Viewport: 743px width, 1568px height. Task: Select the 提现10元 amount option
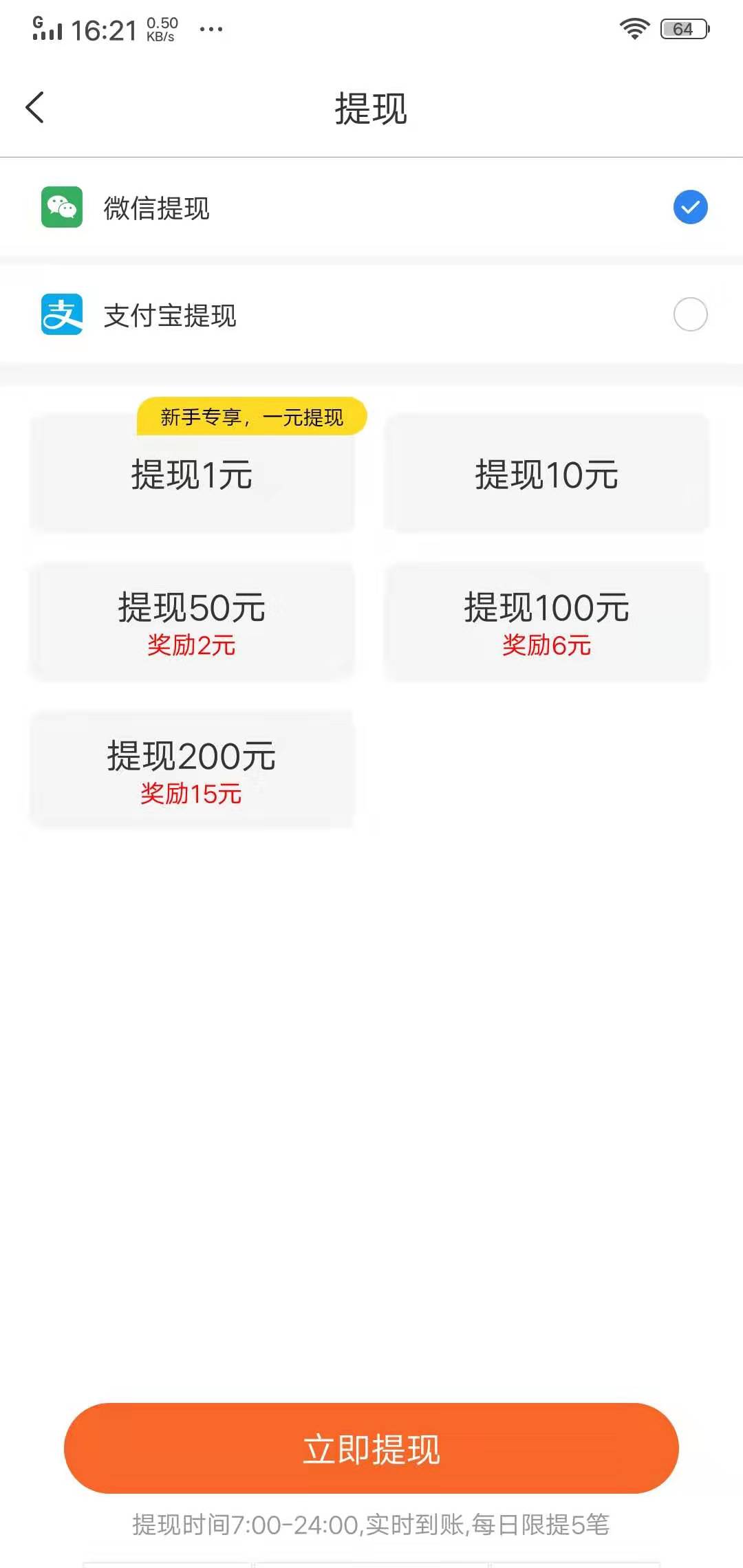[547, 475]
